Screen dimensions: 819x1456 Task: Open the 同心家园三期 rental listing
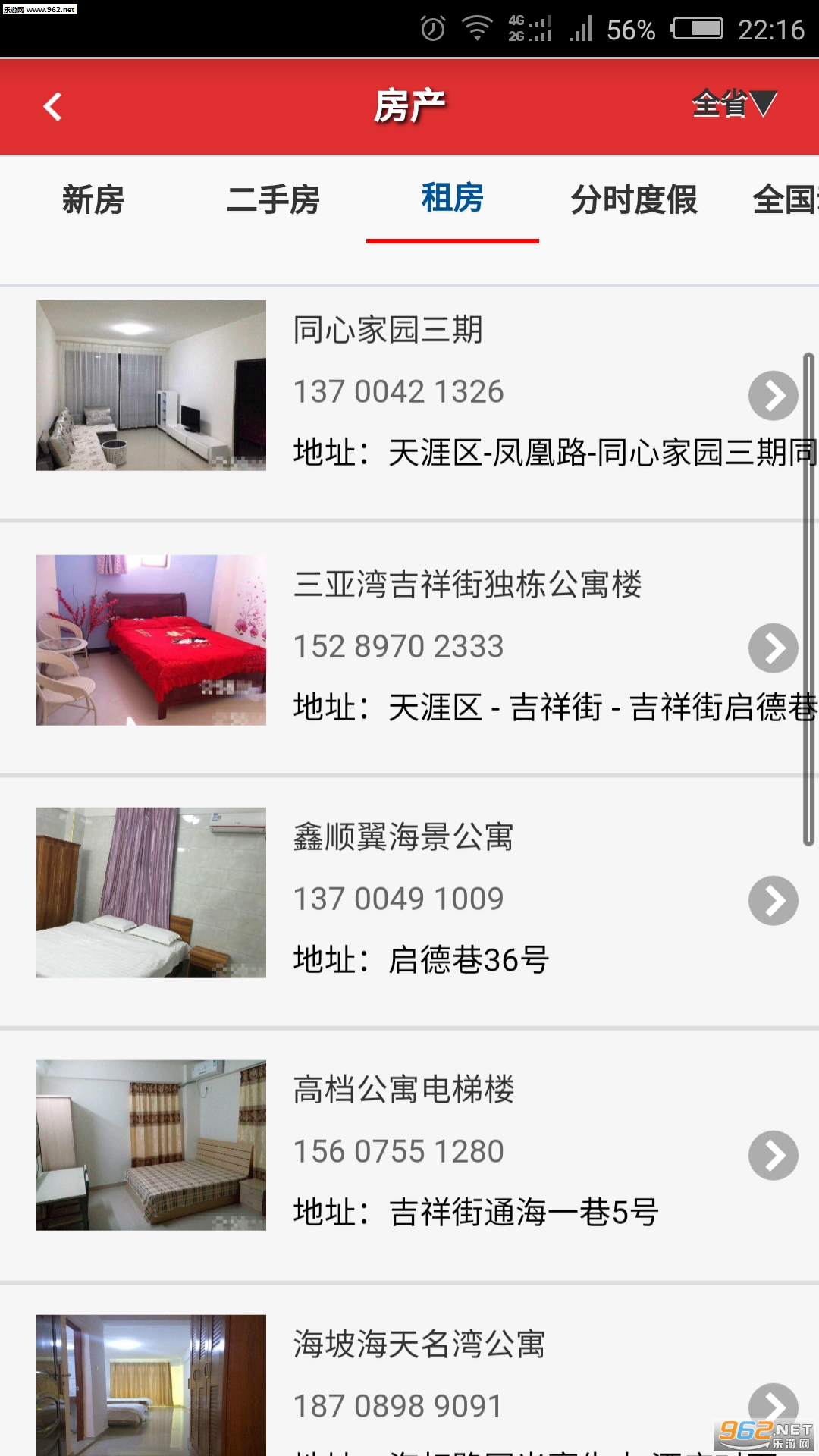pyautogui.click(x=388, y=331)
